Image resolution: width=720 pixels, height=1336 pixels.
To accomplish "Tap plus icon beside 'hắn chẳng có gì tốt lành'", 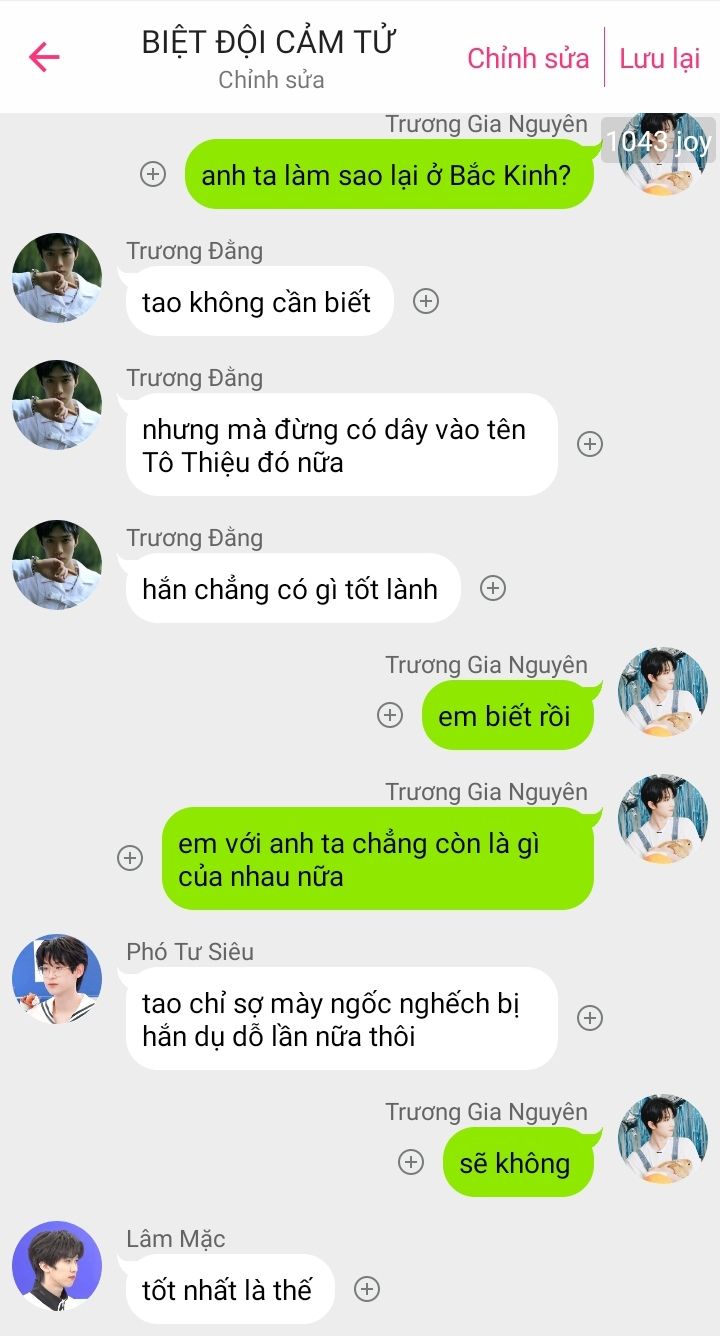I will tap(492, 588).
